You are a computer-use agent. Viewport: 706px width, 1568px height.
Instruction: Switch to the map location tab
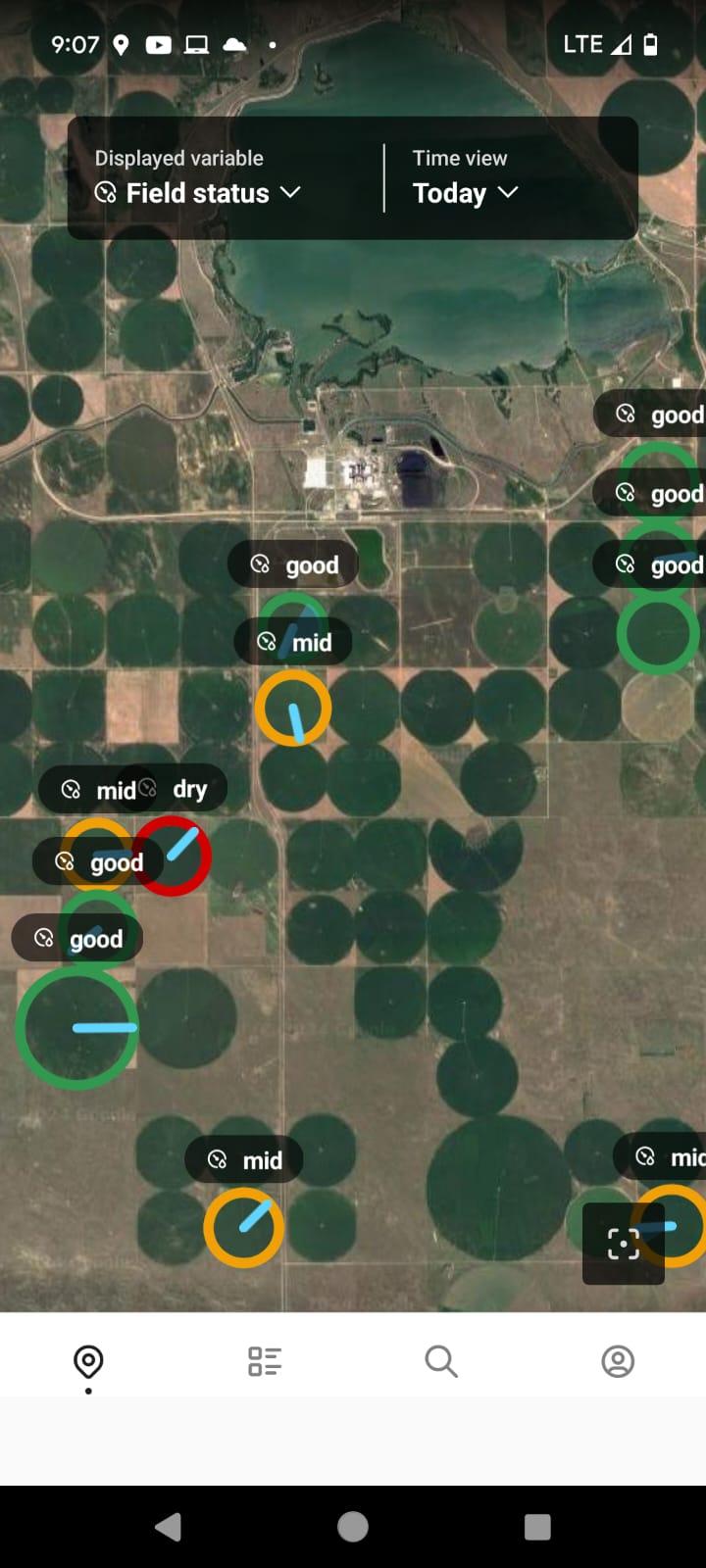tap(88, 1361)
